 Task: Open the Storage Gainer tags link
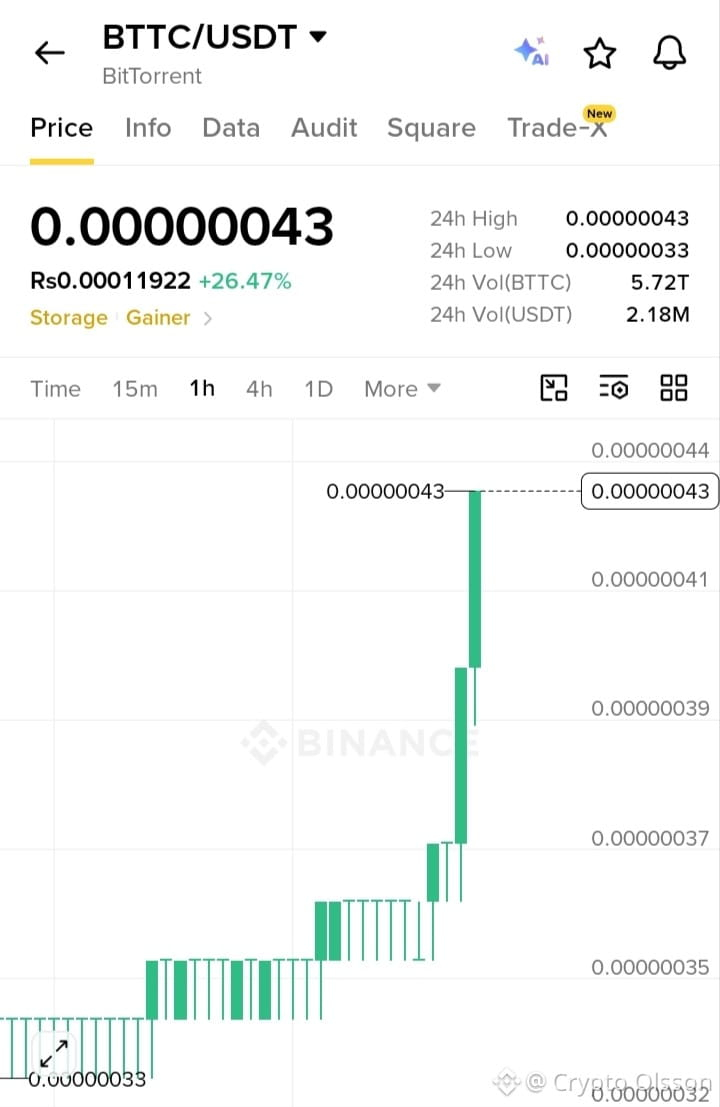121,318
